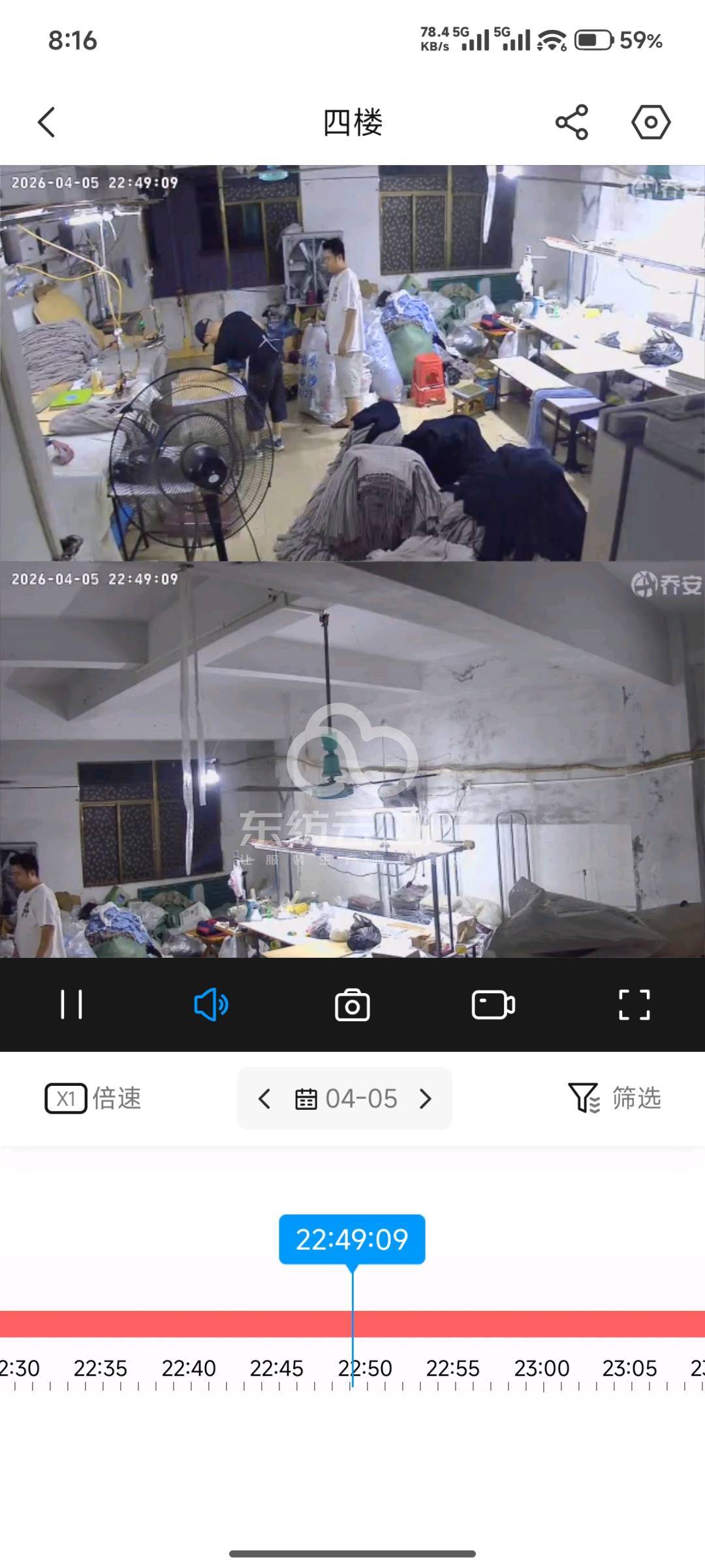Image resolution: width=705 pixels, height=1568 pixels.
Task: Pause the video playback
Action: [x=71, y=1004]
